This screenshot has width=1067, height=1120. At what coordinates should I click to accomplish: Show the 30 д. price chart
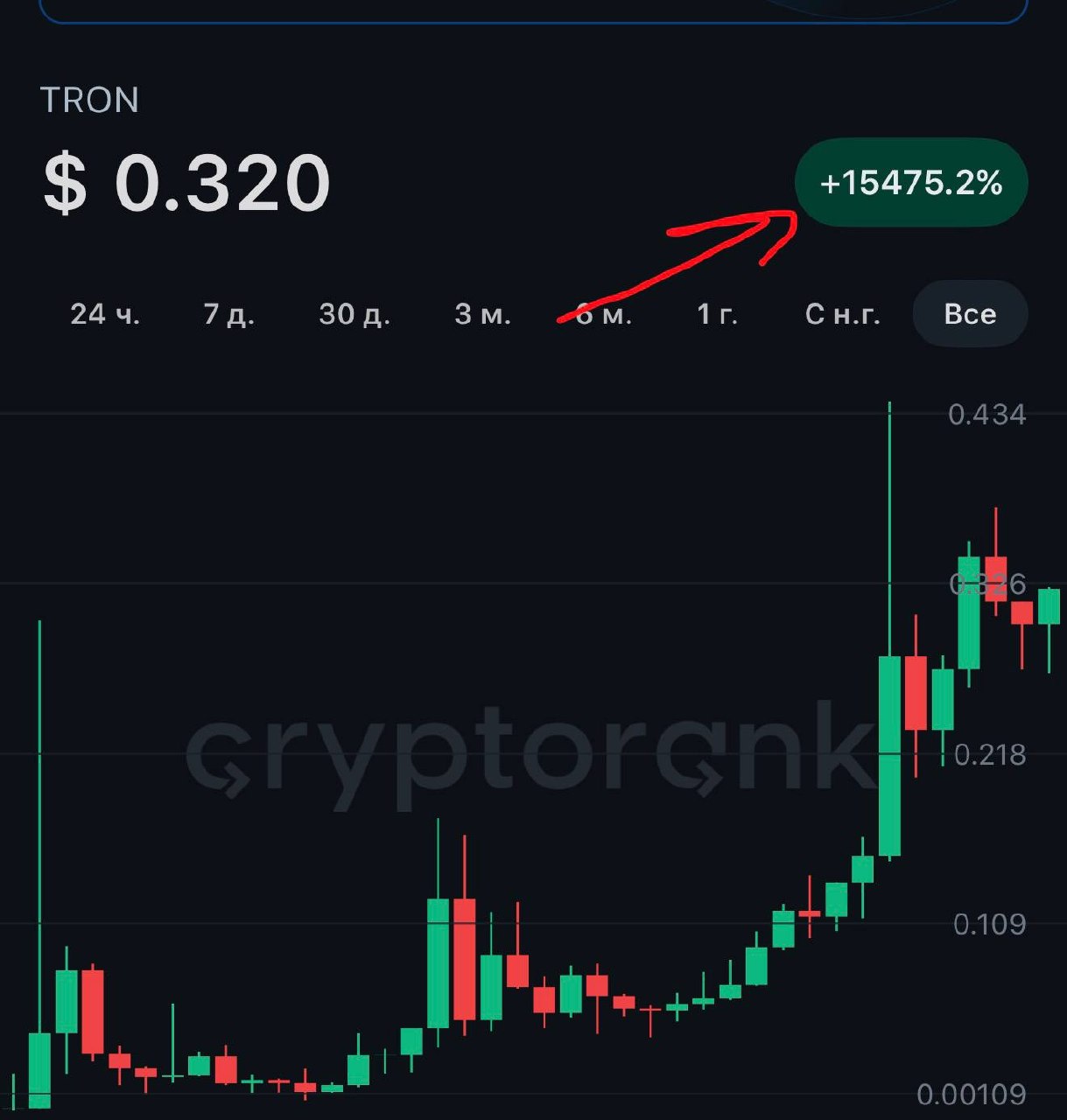coord(354,313)
